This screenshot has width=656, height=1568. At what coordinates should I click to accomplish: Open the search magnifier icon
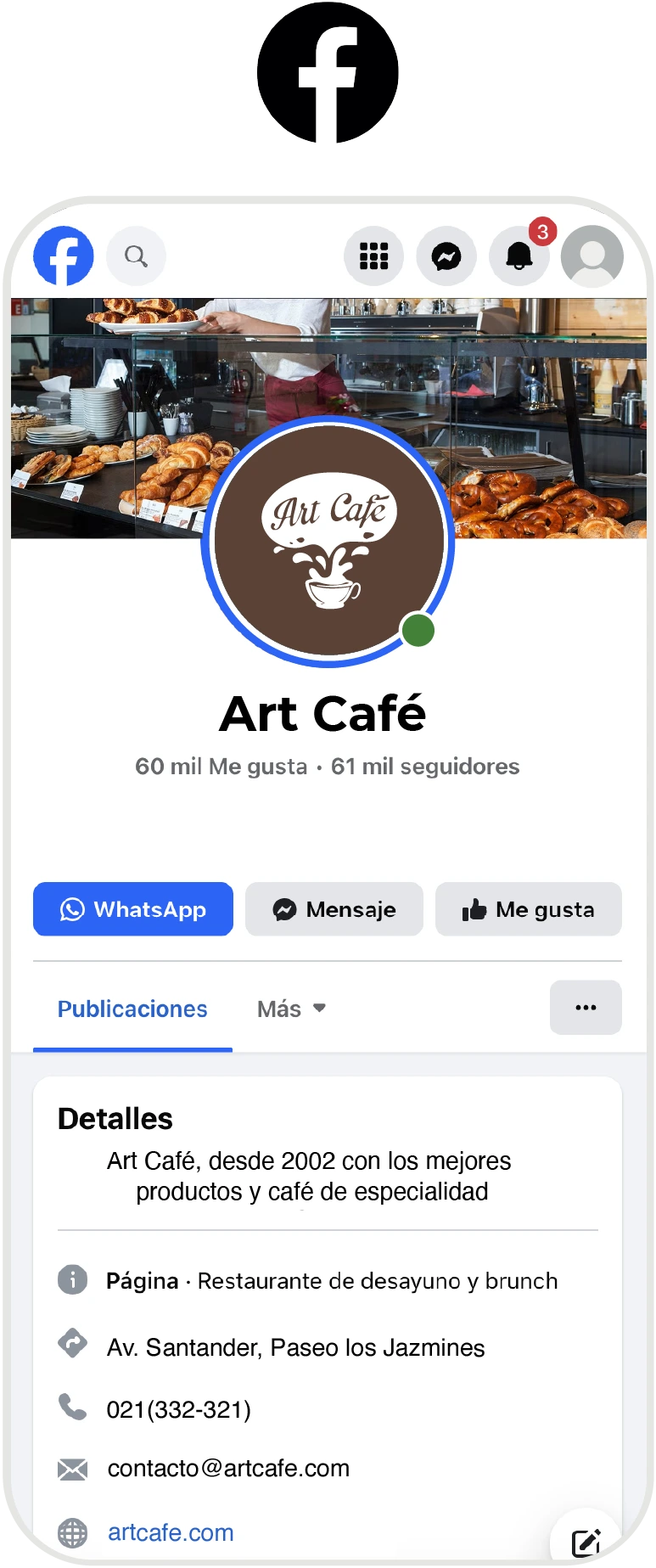(136, 256)
